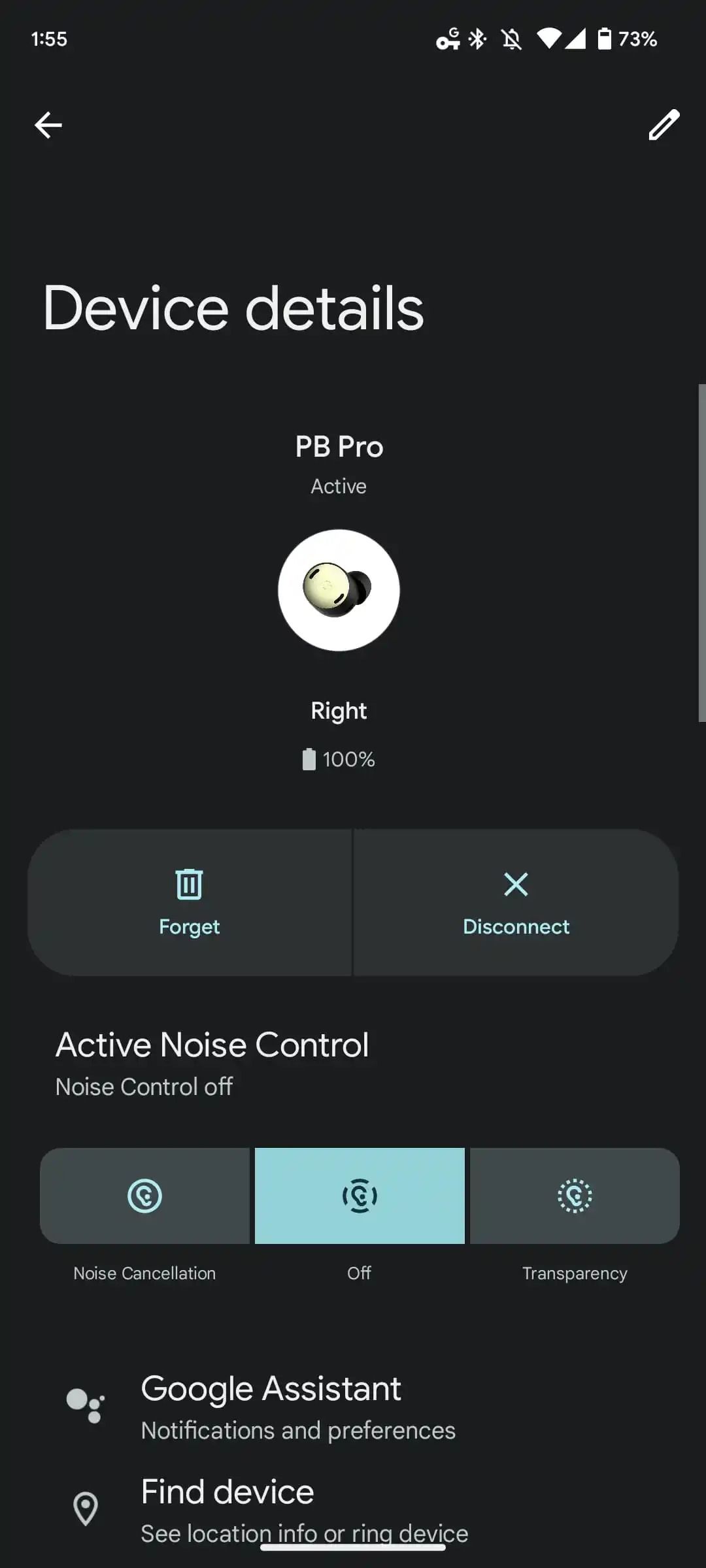Click the earbud image thumbnail
Screen dimensions: 706x1568
pos(338,590)
